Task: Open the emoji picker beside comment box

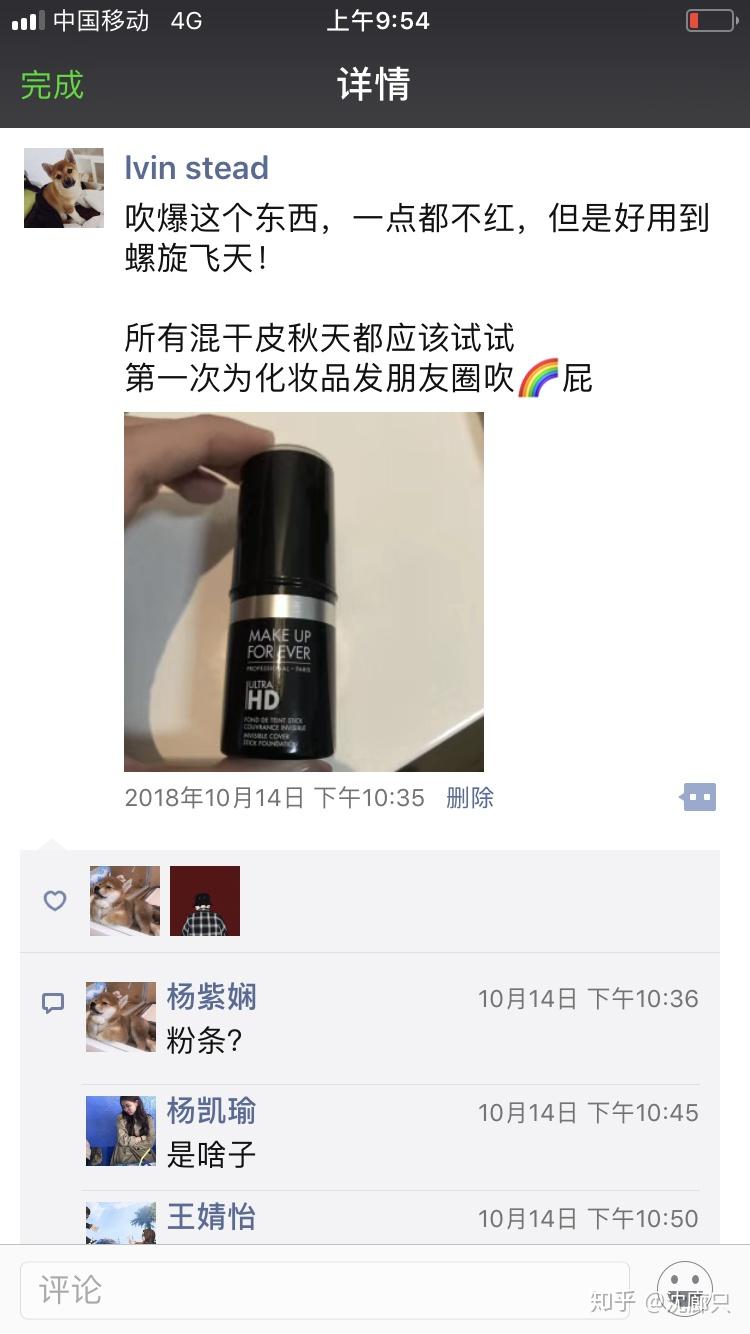Action: tap(685, 1288)
